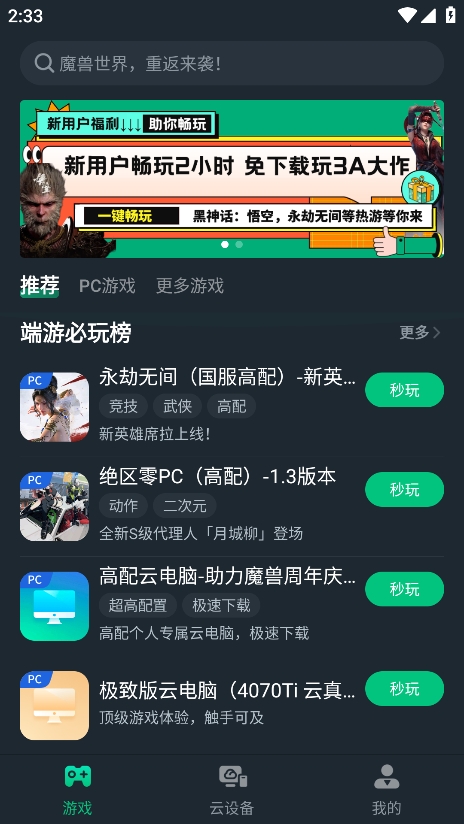Viewport: 464px width, 824px height.
Task: Tap the search box with 魔兽世界 hint
Action: (x=232, y=64)
